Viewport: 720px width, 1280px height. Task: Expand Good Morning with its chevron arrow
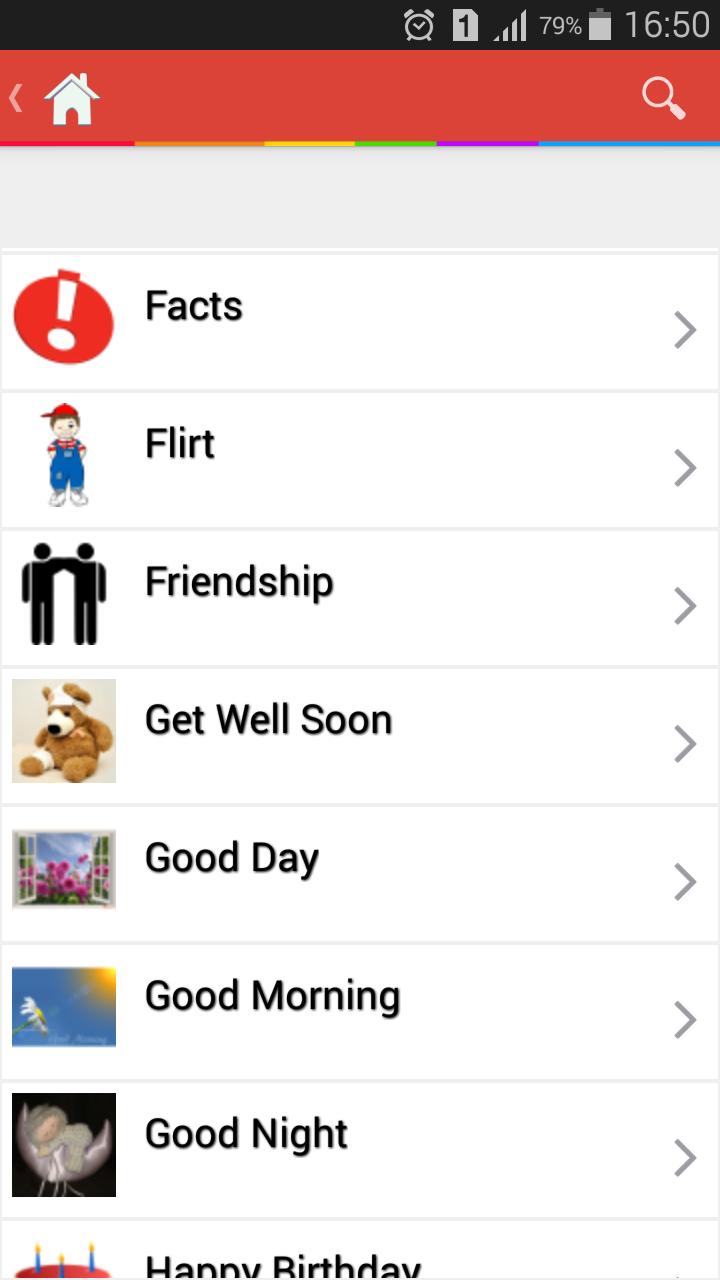pyautogui.click(x=685, y=1019)
